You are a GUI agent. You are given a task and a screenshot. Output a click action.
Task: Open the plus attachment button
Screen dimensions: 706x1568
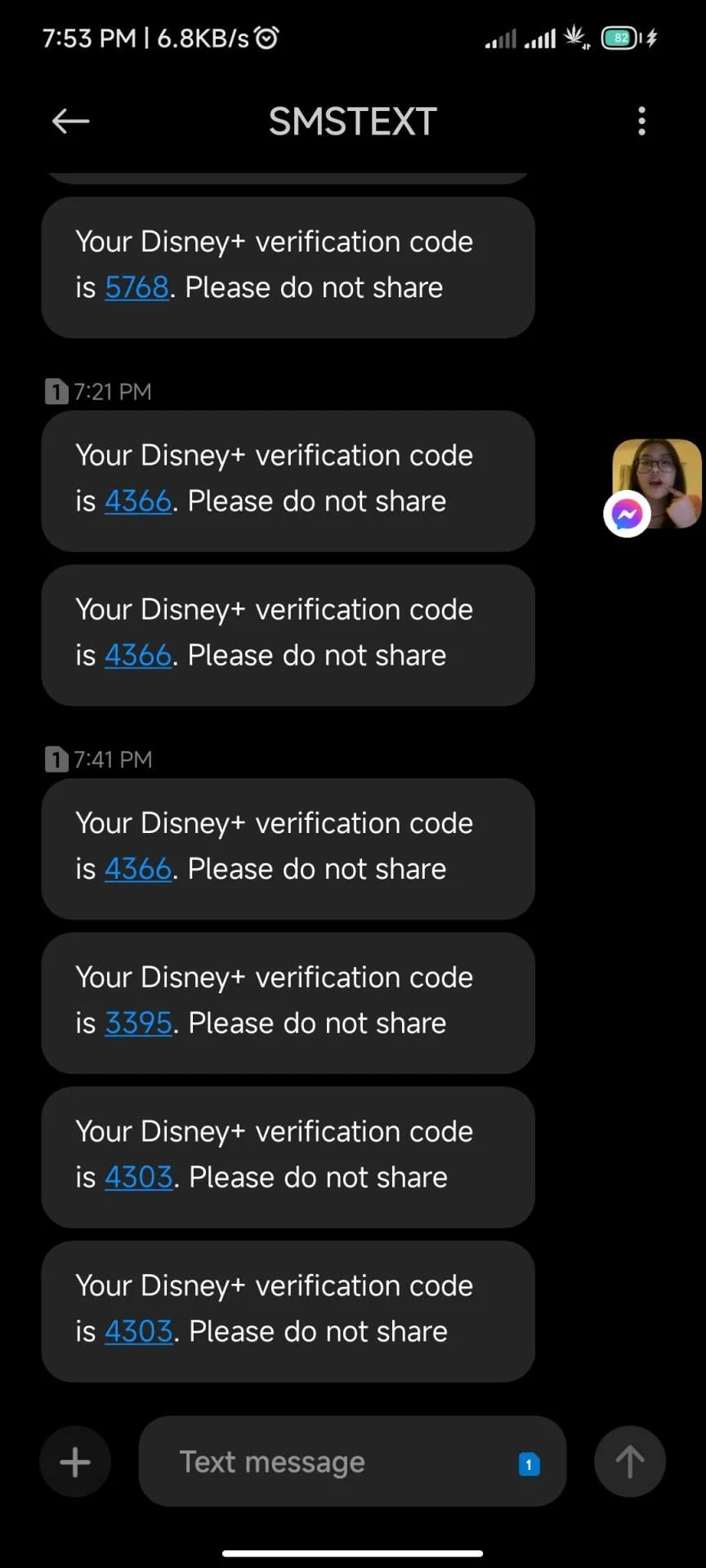click(75, 1462)
